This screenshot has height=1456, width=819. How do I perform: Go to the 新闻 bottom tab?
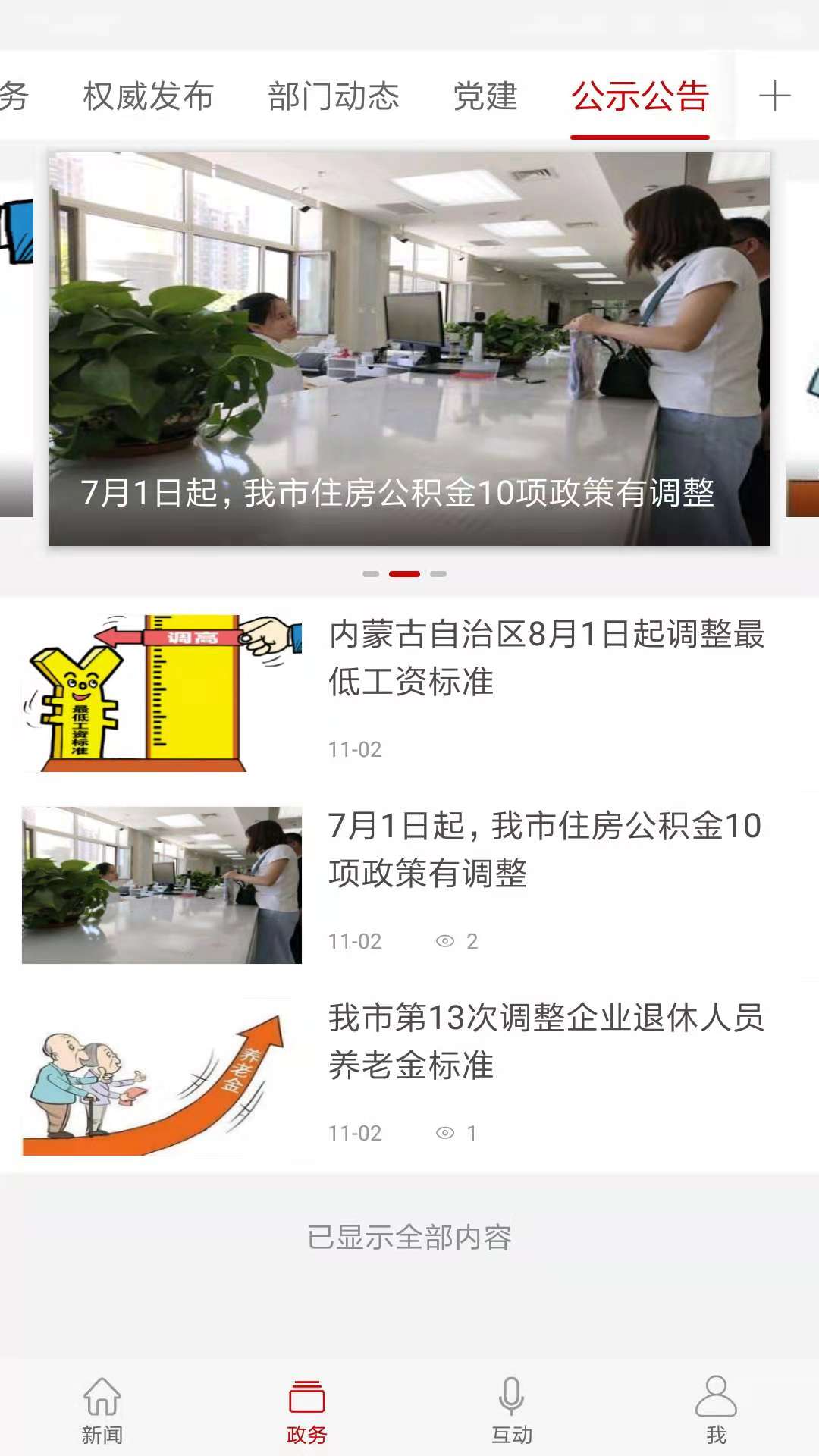102,1410
